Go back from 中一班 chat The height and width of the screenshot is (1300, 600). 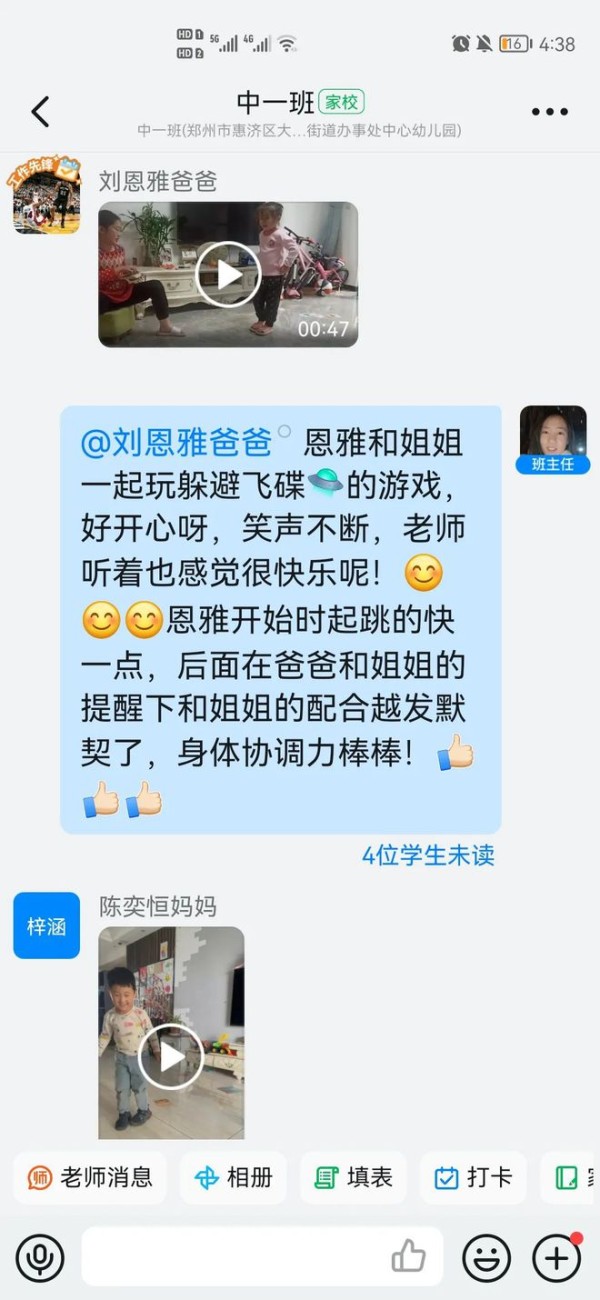pos(40,111)
